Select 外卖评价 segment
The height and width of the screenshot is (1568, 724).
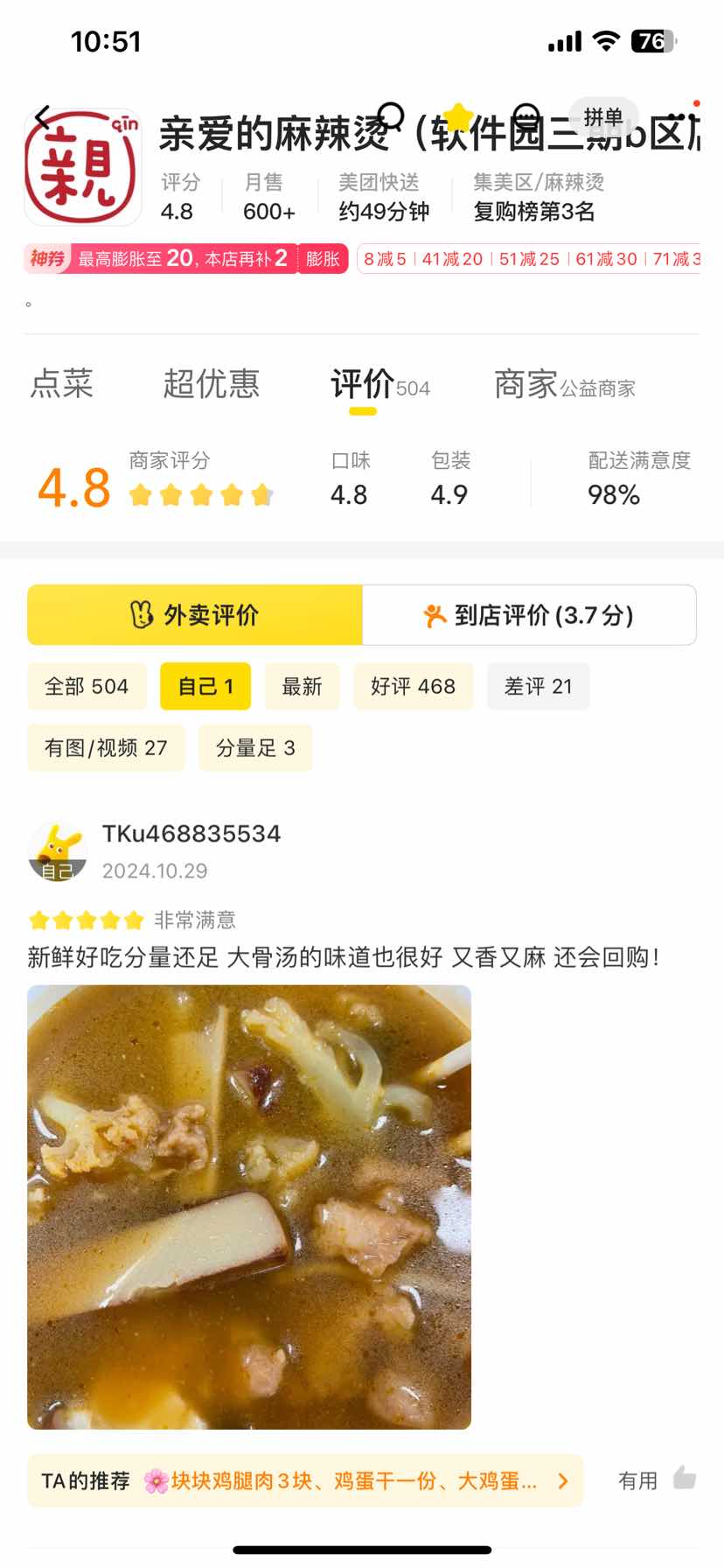click(195, 615)
